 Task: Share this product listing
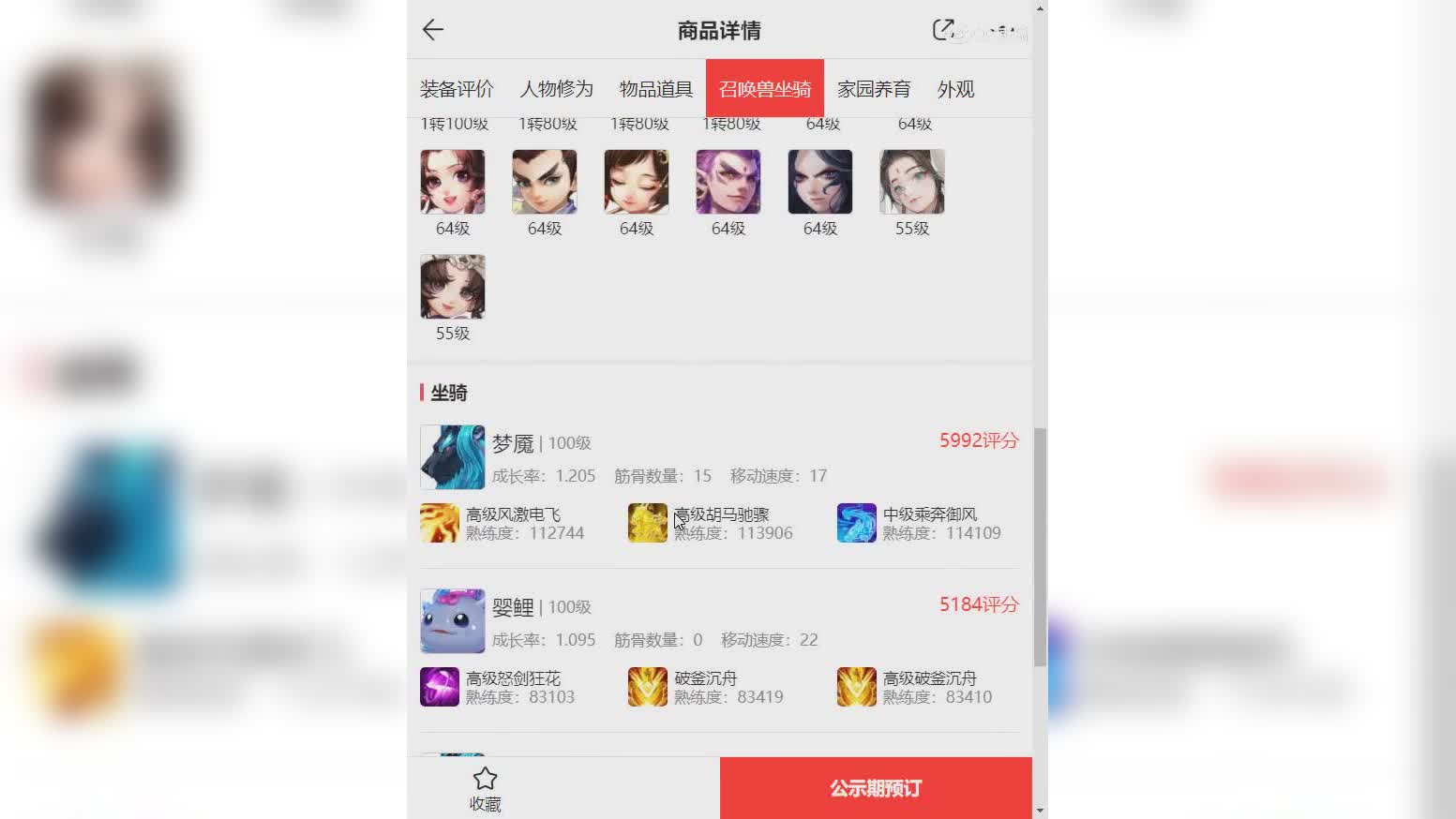click(x=943, y=30)
